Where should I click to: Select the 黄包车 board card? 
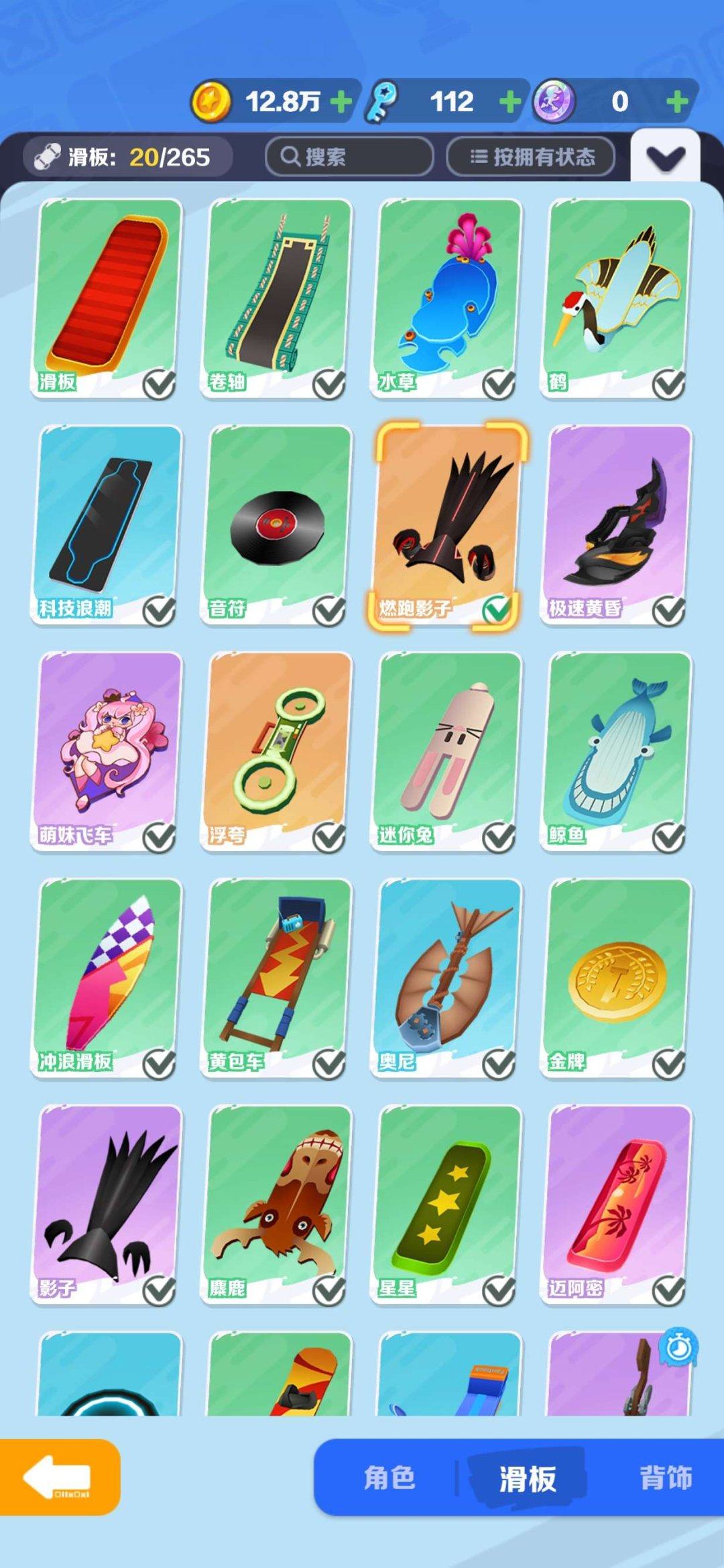click(x=276, y=977)
